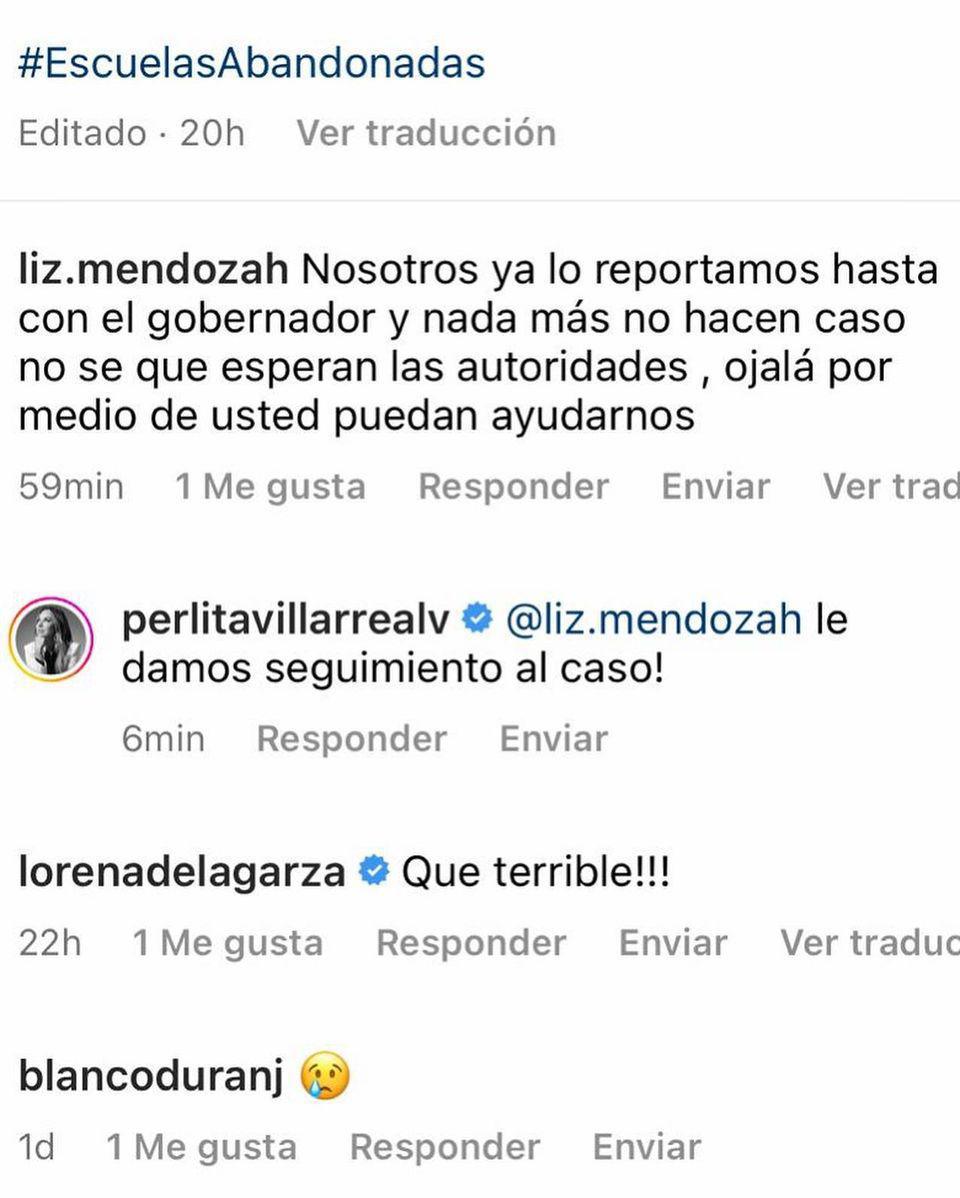Send liz.mendozah's comment via Enviar

click(716, 486)
